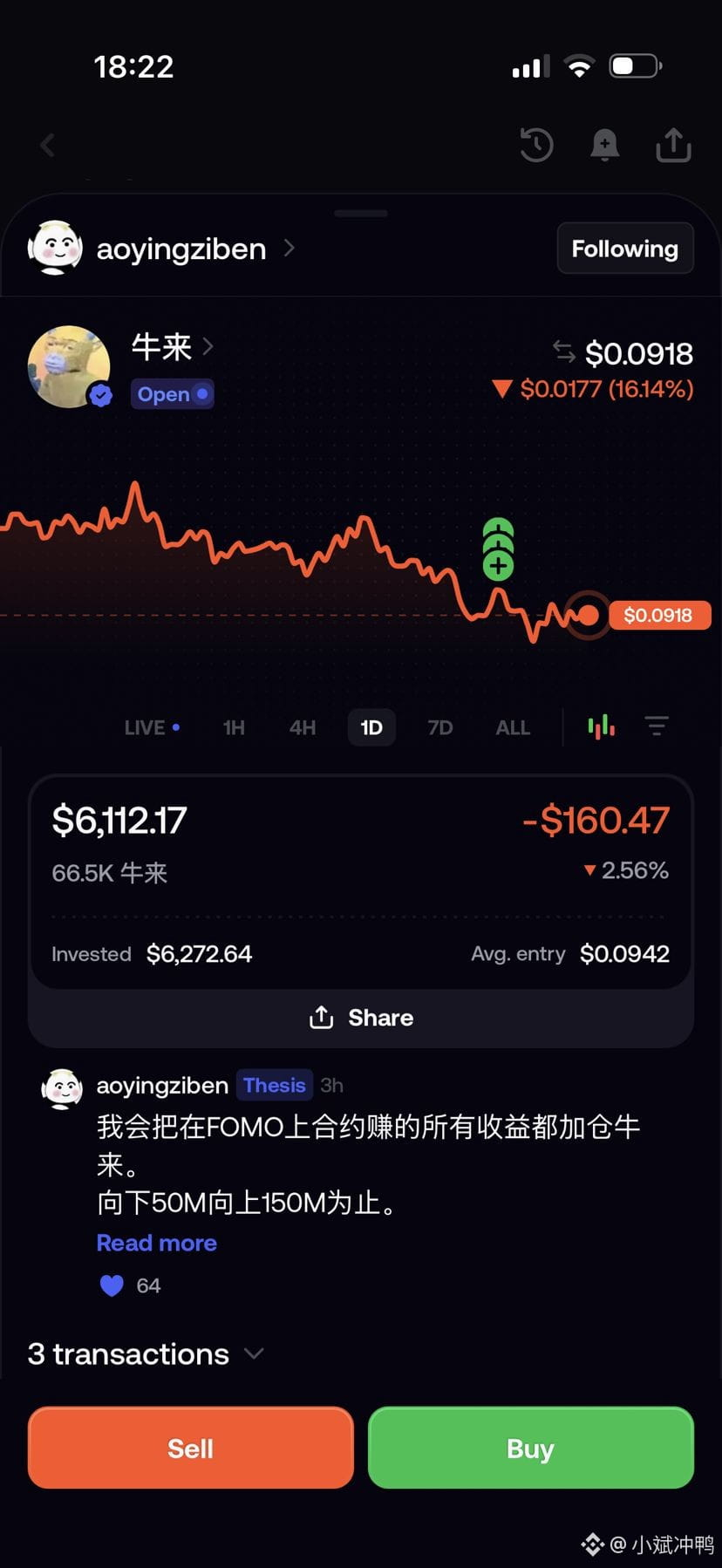This screenshot has width=722, height=1568.
Task: Select the 7D timeframe
Action: coord(440,727)
